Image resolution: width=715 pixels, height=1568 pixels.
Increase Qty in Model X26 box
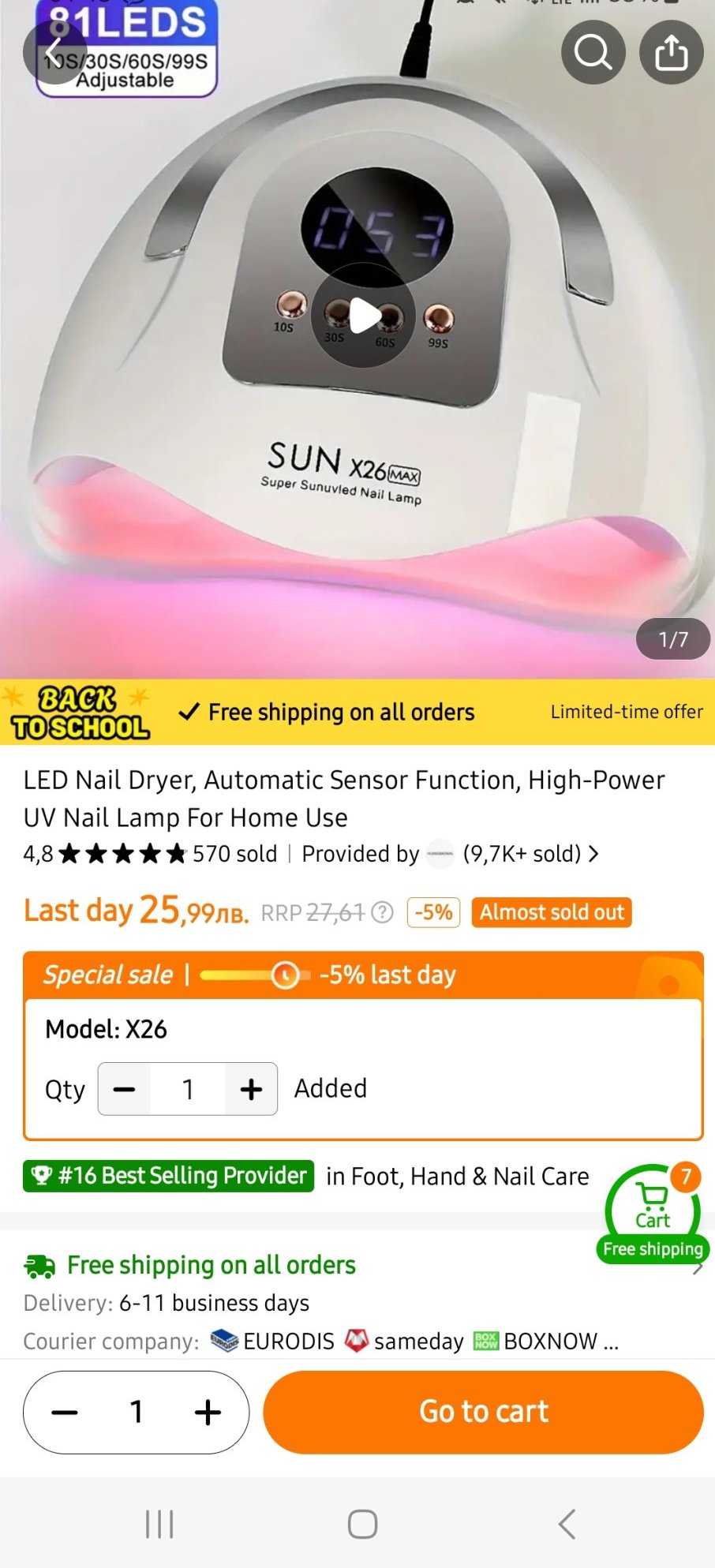(251, 1089)
